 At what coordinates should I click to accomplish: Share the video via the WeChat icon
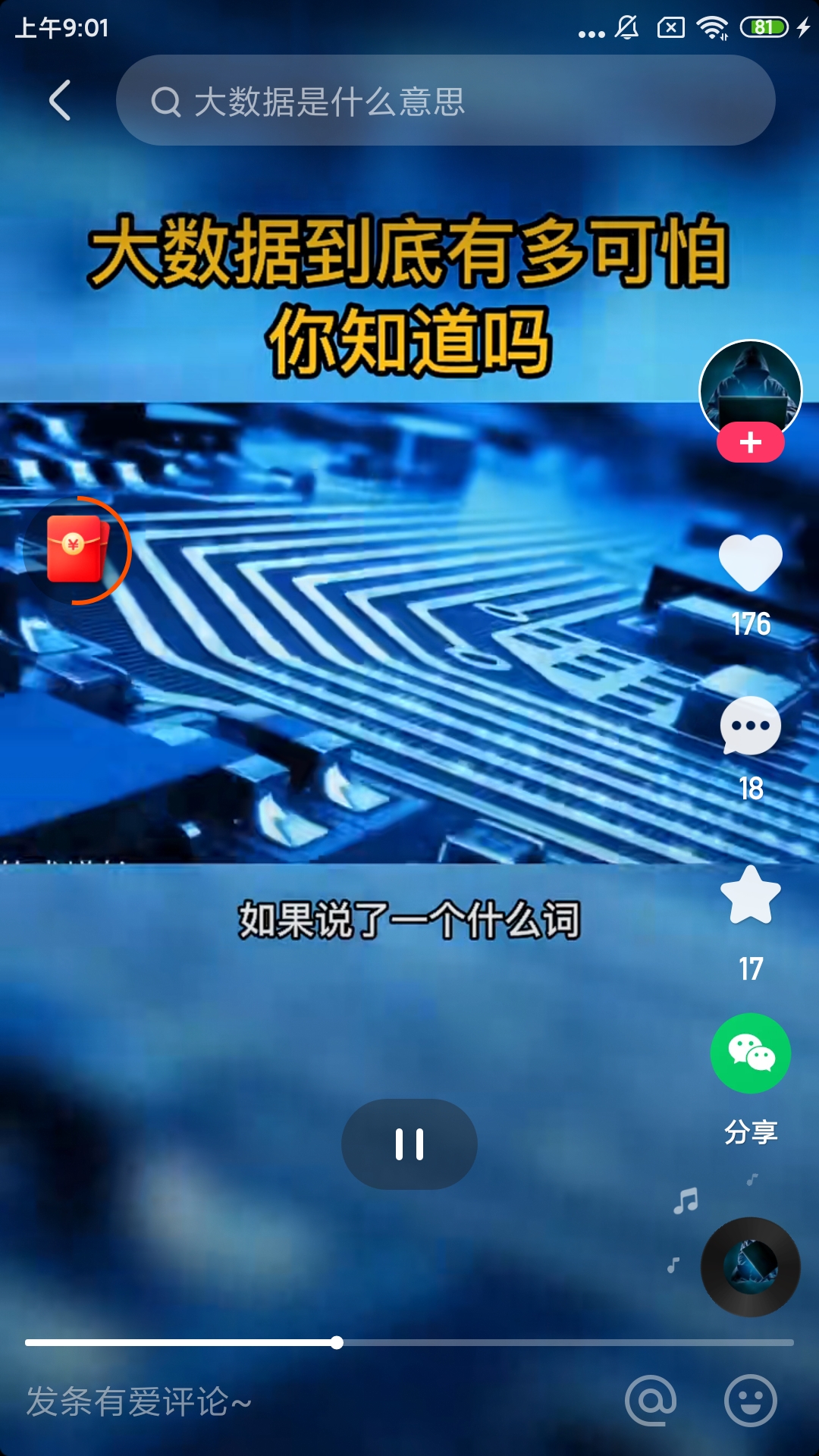tap(750, 1053)
